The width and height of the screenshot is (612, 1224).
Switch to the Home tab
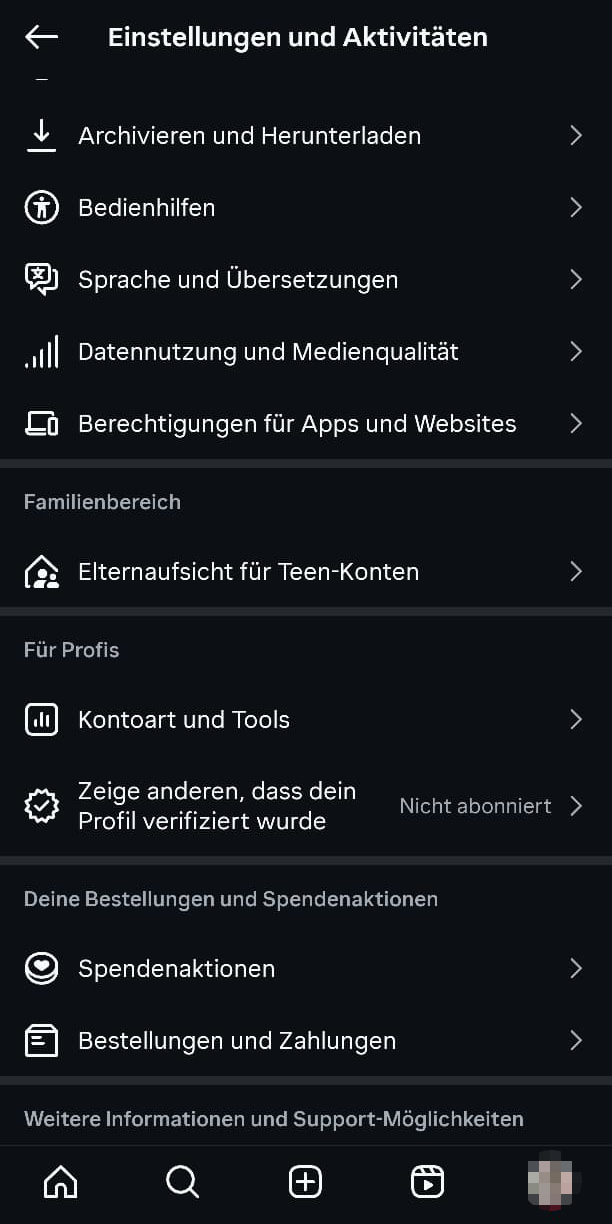click(61, 1183)
